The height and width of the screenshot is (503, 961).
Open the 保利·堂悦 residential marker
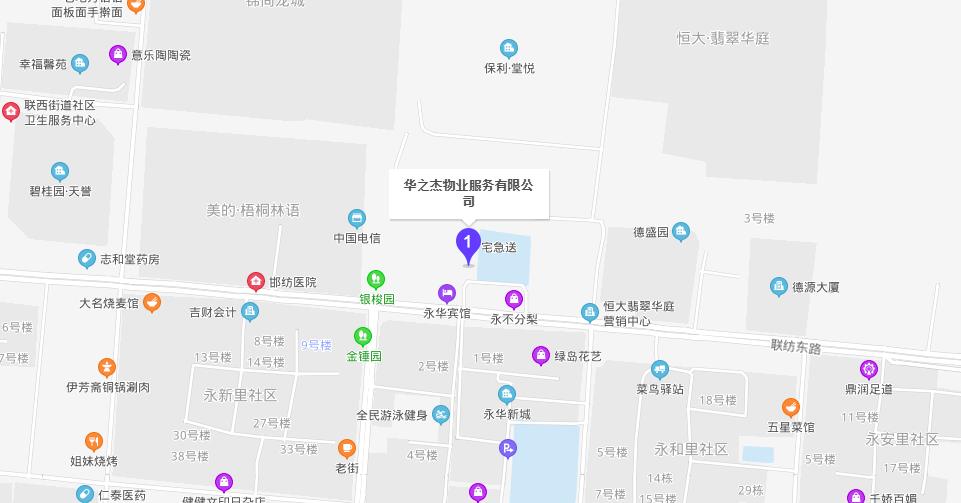(x=508, y=49)
